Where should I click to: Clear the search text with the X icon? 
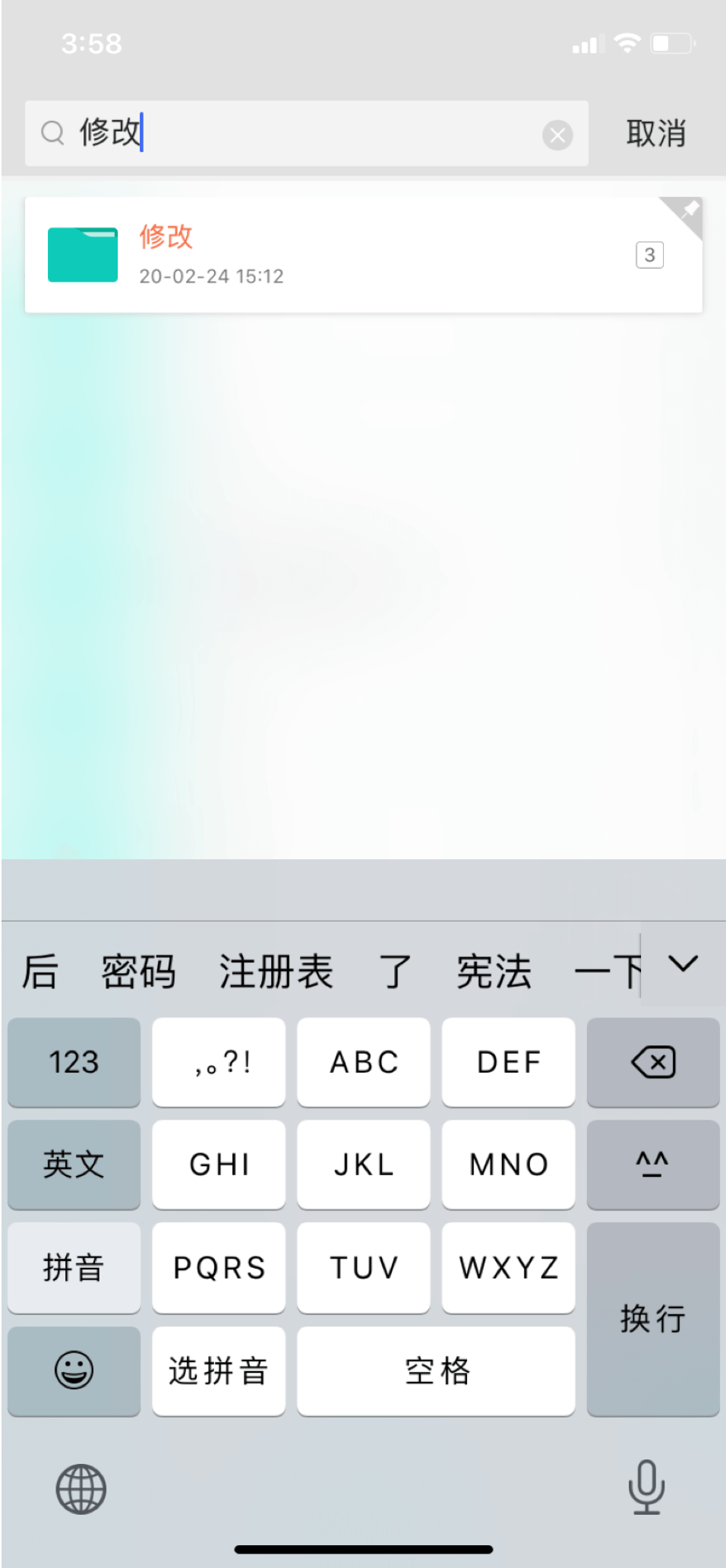coord(557,135)
